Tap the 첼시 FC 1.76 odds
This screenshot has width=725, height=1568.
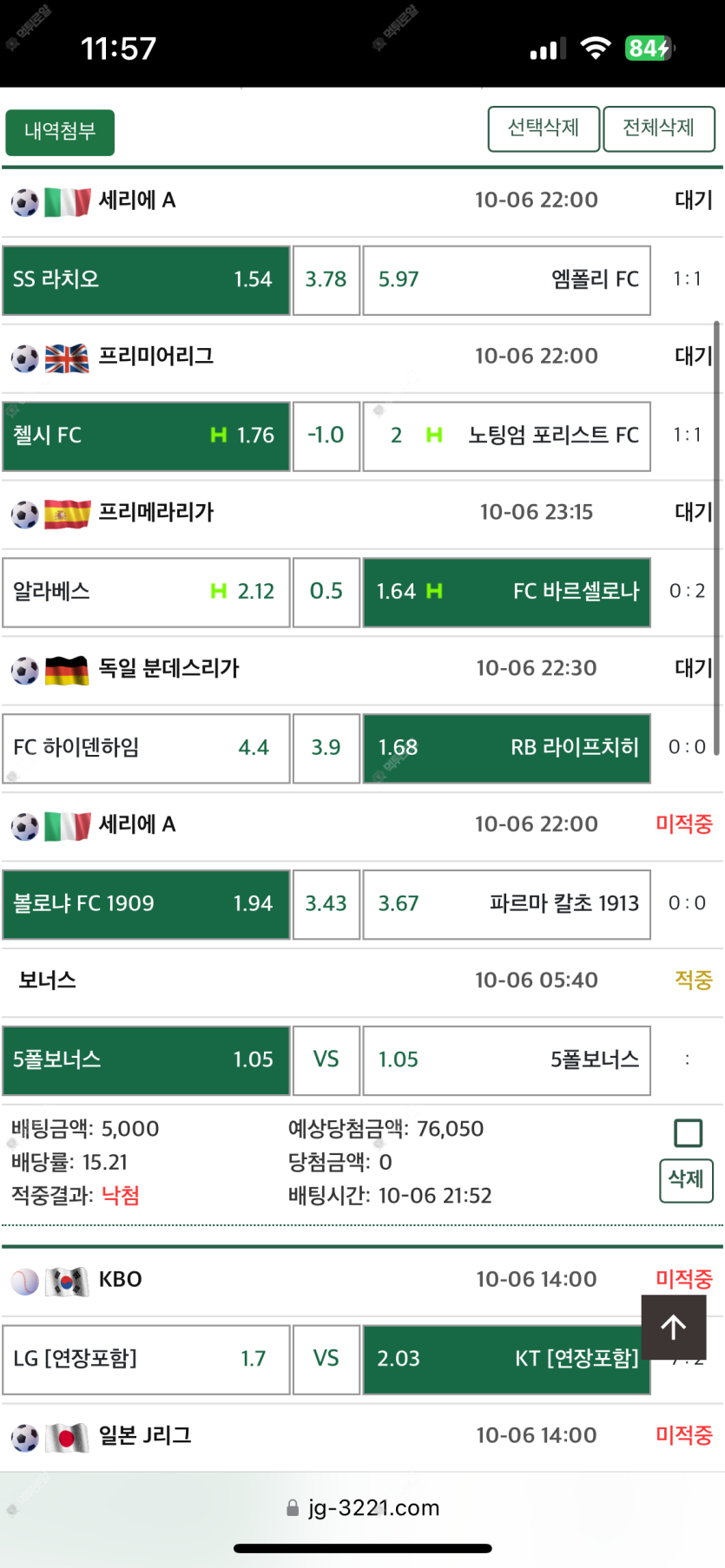pos(146,436)
